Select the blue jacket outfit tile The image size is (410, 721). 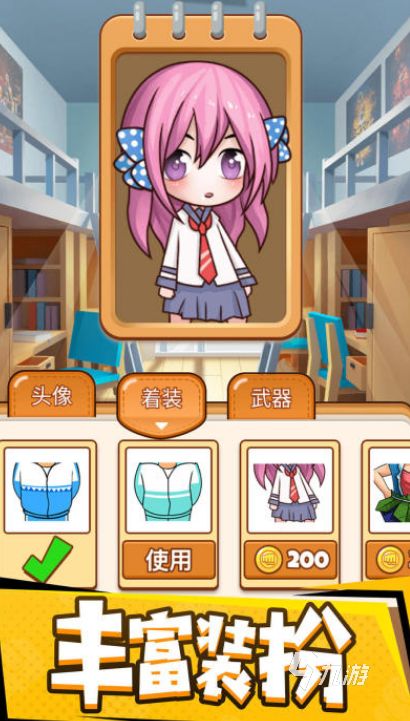[x=47, y=490]
